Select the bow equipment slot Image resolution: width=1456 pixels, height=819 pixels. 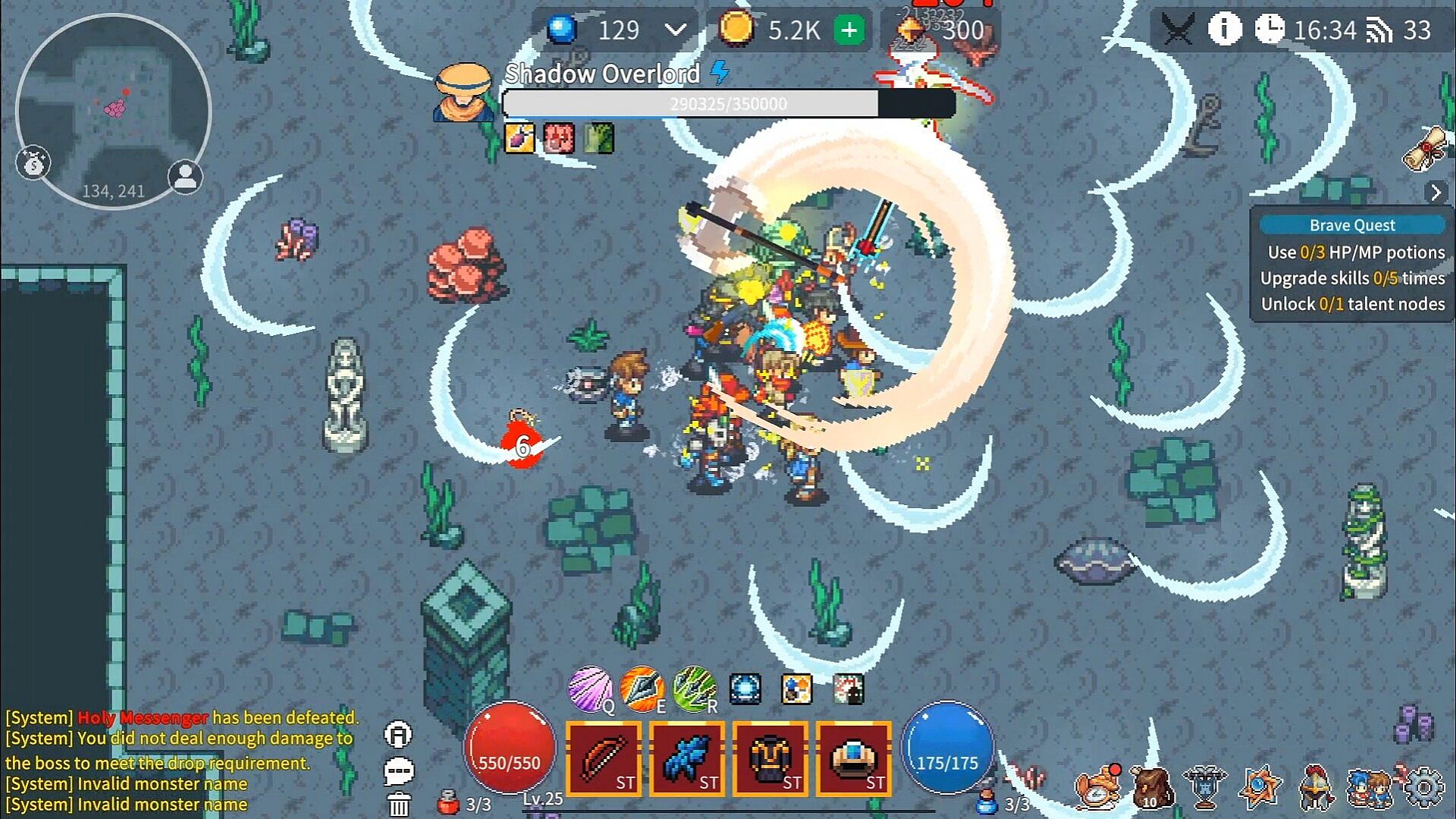(x=604, y=758)
